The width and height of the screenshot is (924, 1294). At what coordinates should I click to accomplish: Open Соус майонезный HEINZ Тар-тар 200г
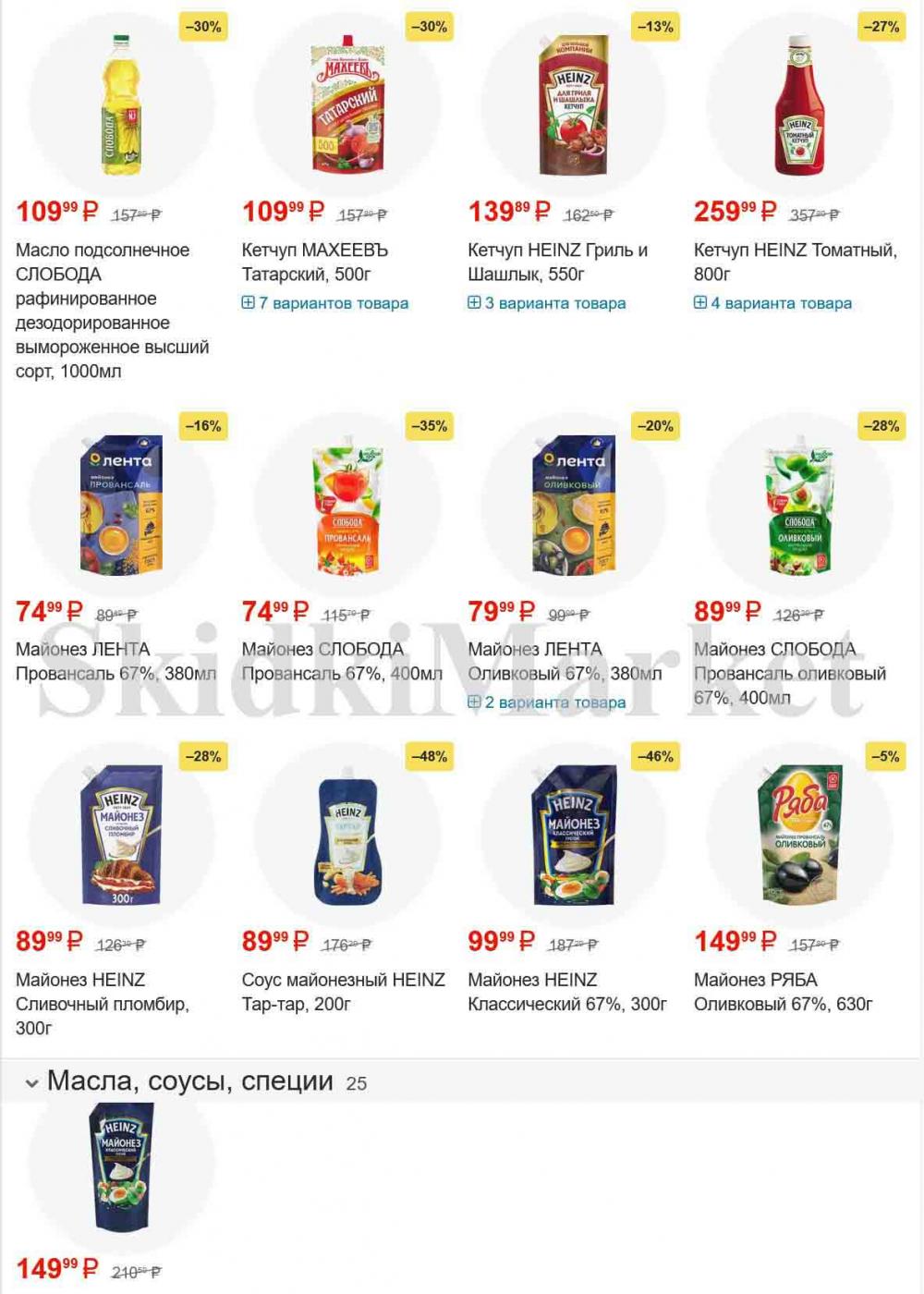[x=343, y=991]
